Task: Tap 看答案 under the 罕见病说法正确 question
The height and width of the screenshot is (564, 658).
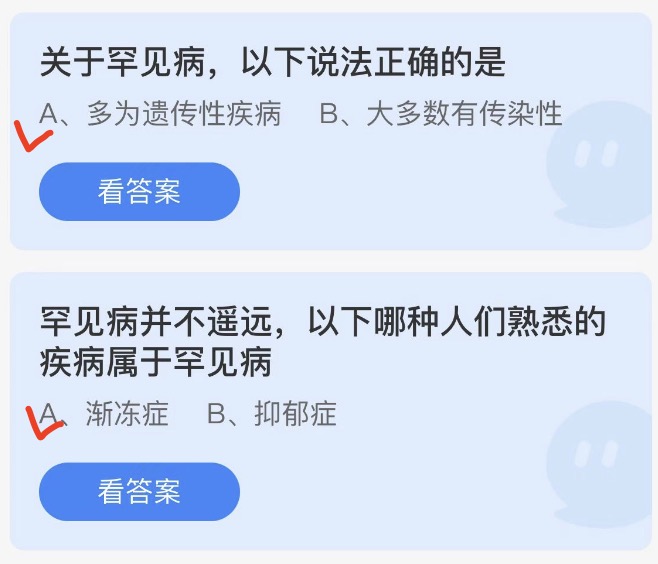Action: click(x=139, y=191)
